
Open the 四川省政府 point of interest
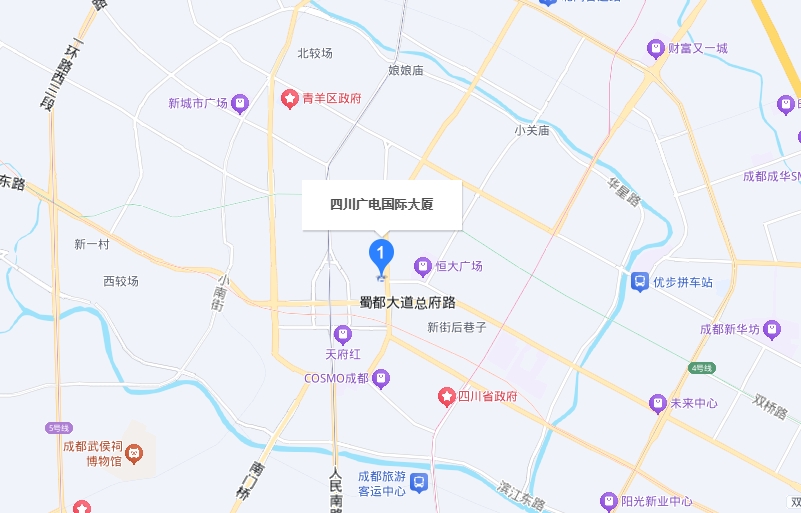[447, 397]
